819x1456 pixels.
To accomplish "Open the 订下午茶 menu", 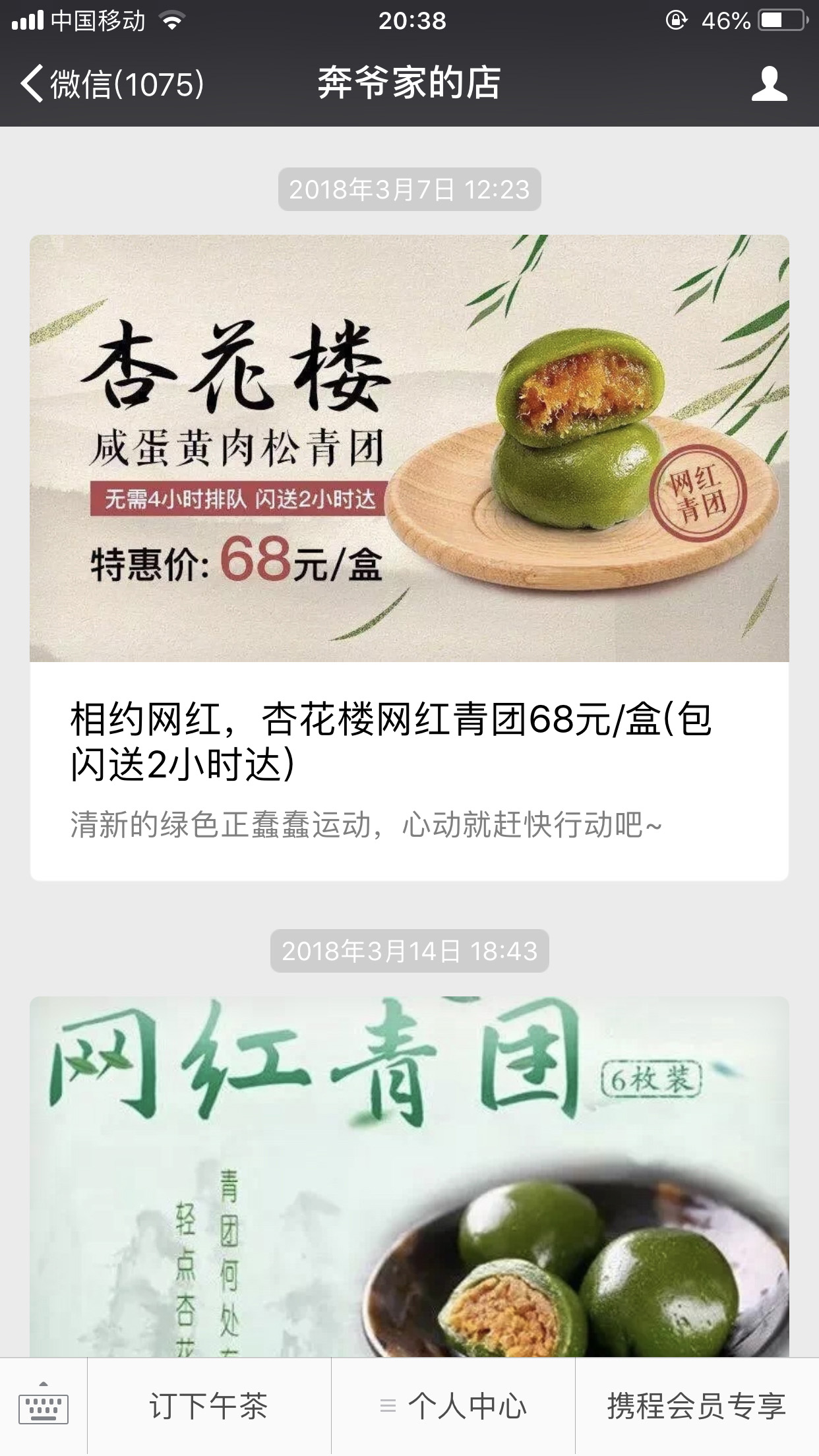I will click(209, 1407).
